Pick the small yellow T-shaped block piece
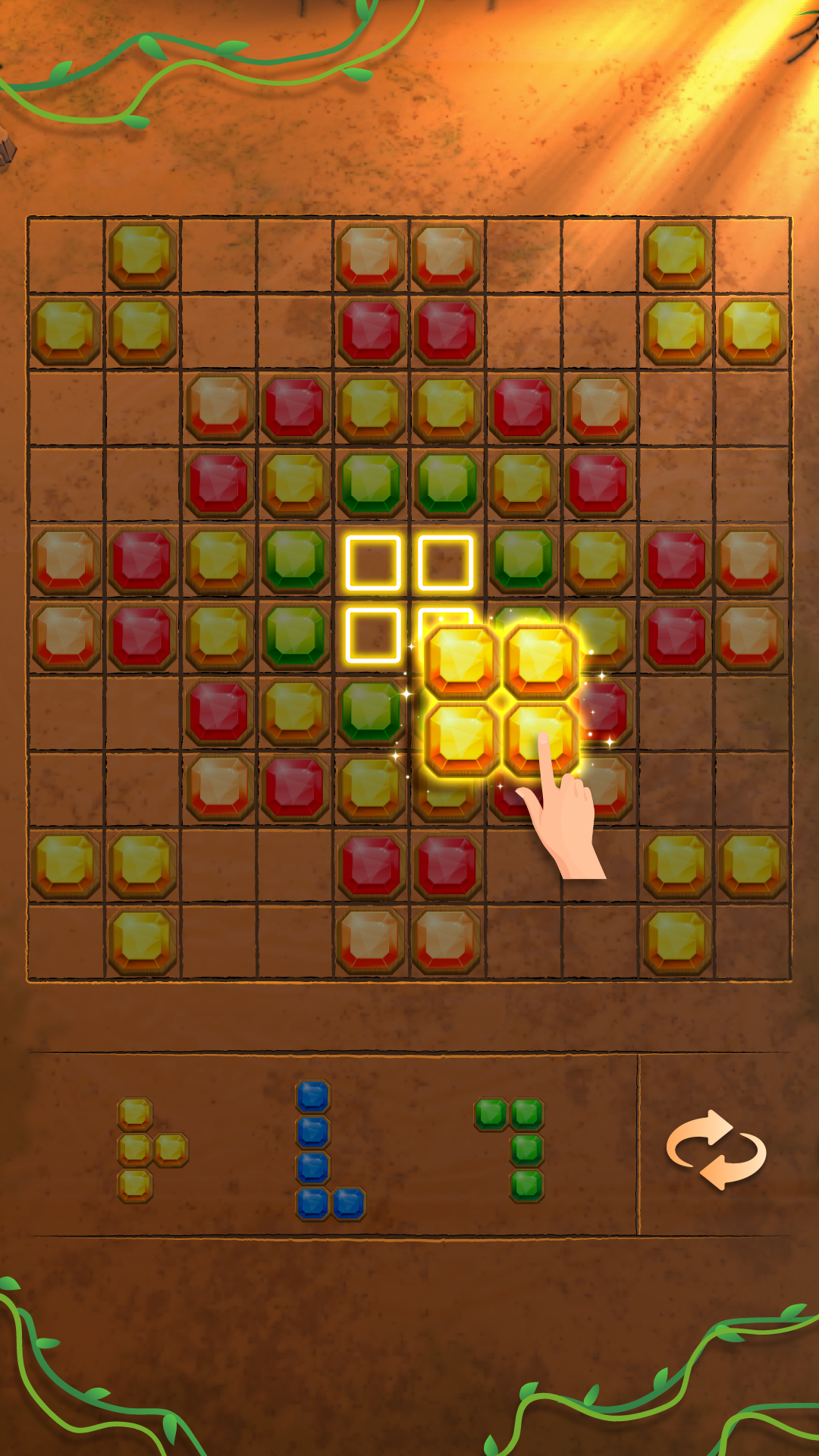 tap(152, 1150)
